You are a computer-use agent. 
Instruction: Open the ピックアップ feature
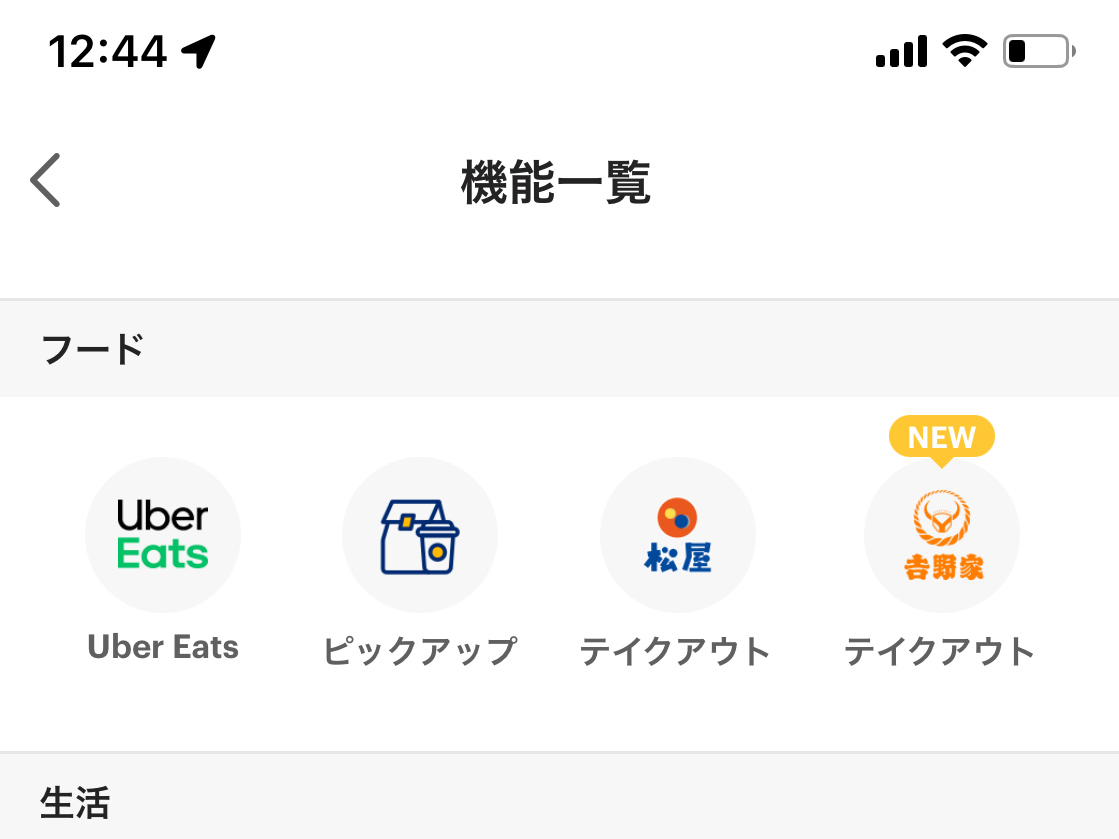coord(419,536)
